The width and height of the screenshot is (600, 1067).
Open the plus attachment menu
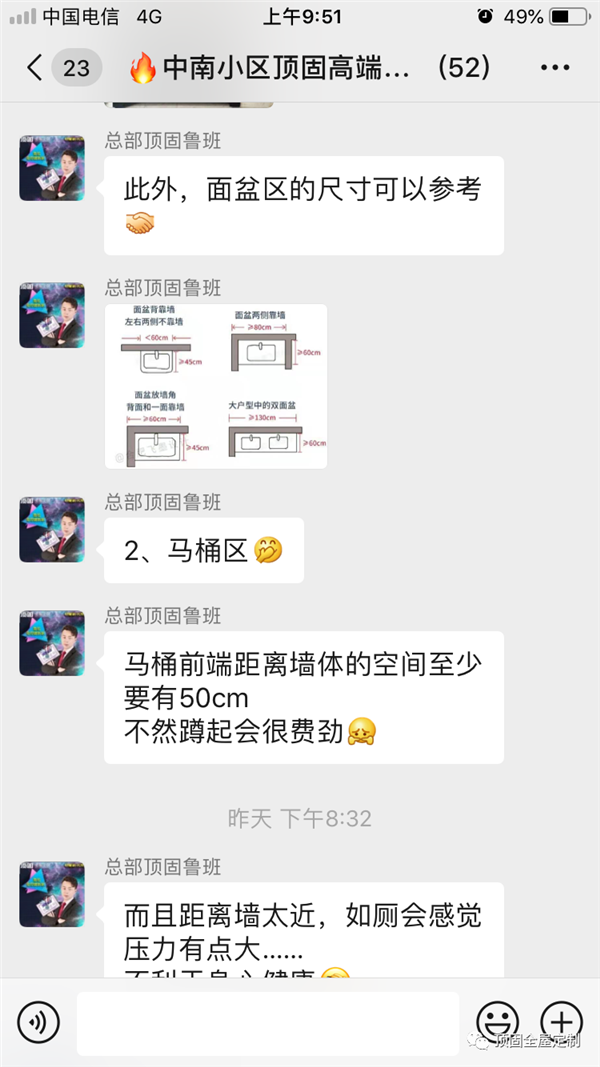coord(561,1022)
